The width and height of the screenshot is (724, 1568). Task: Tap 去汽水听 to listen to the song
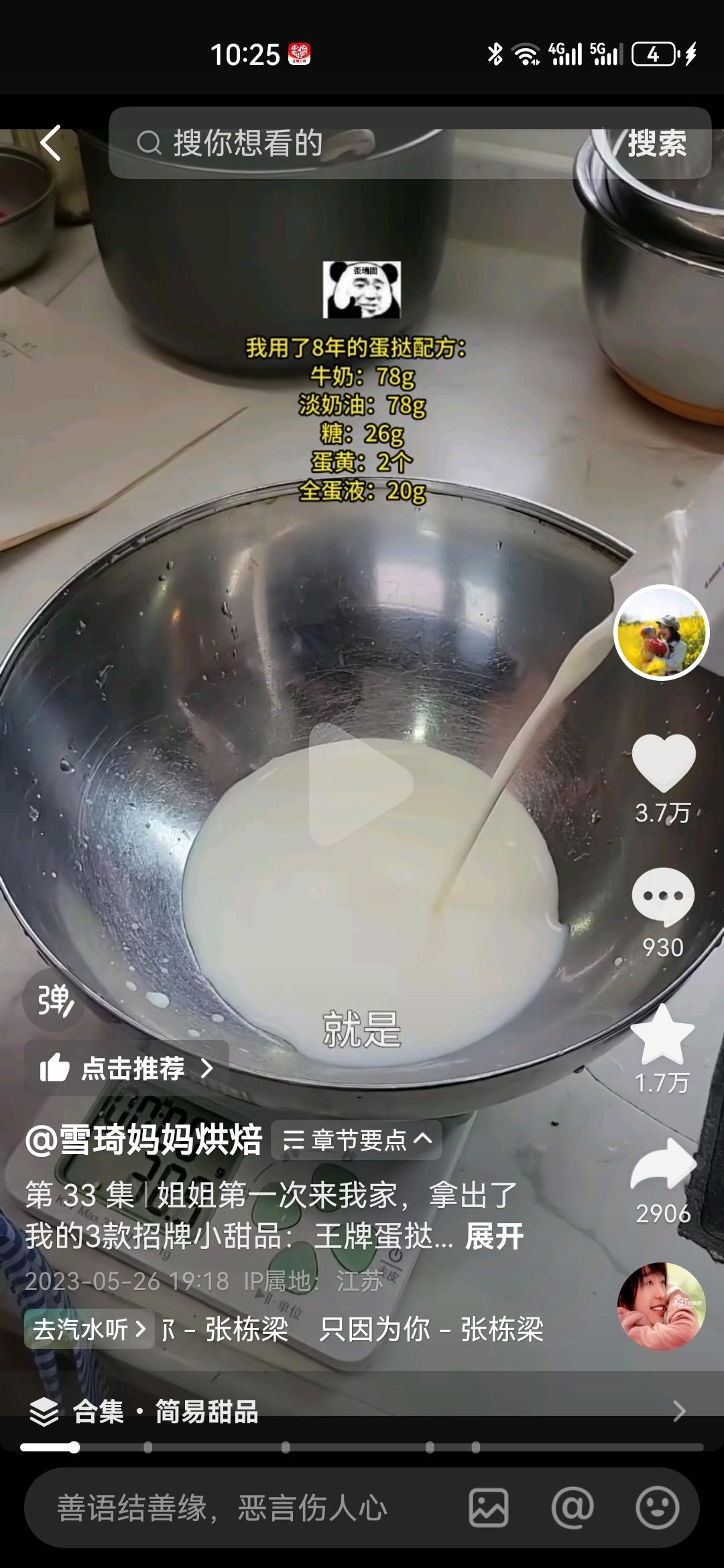90,1329
